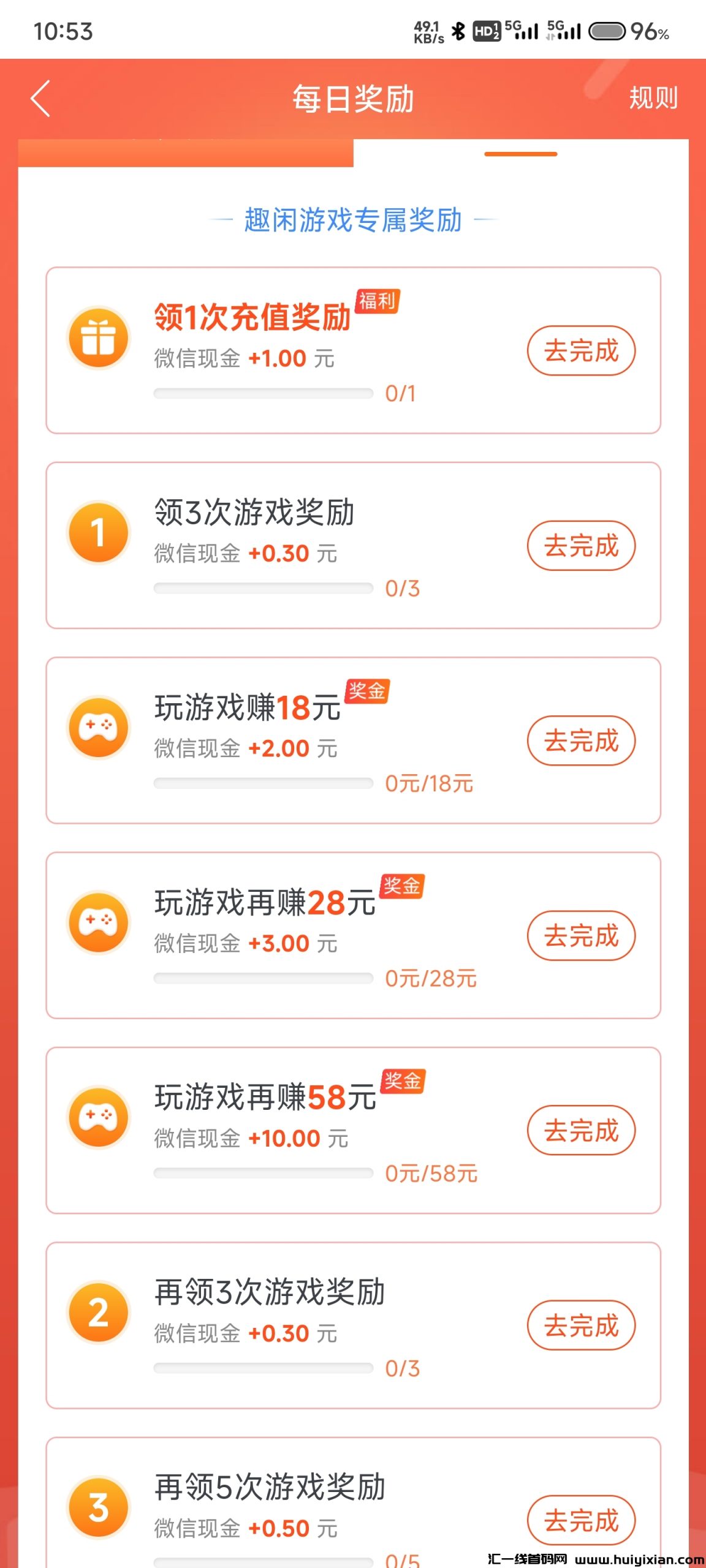Tap 去完成 for 领3次游戏奖励
The image size is (706, 1568).
coord(581,546)
